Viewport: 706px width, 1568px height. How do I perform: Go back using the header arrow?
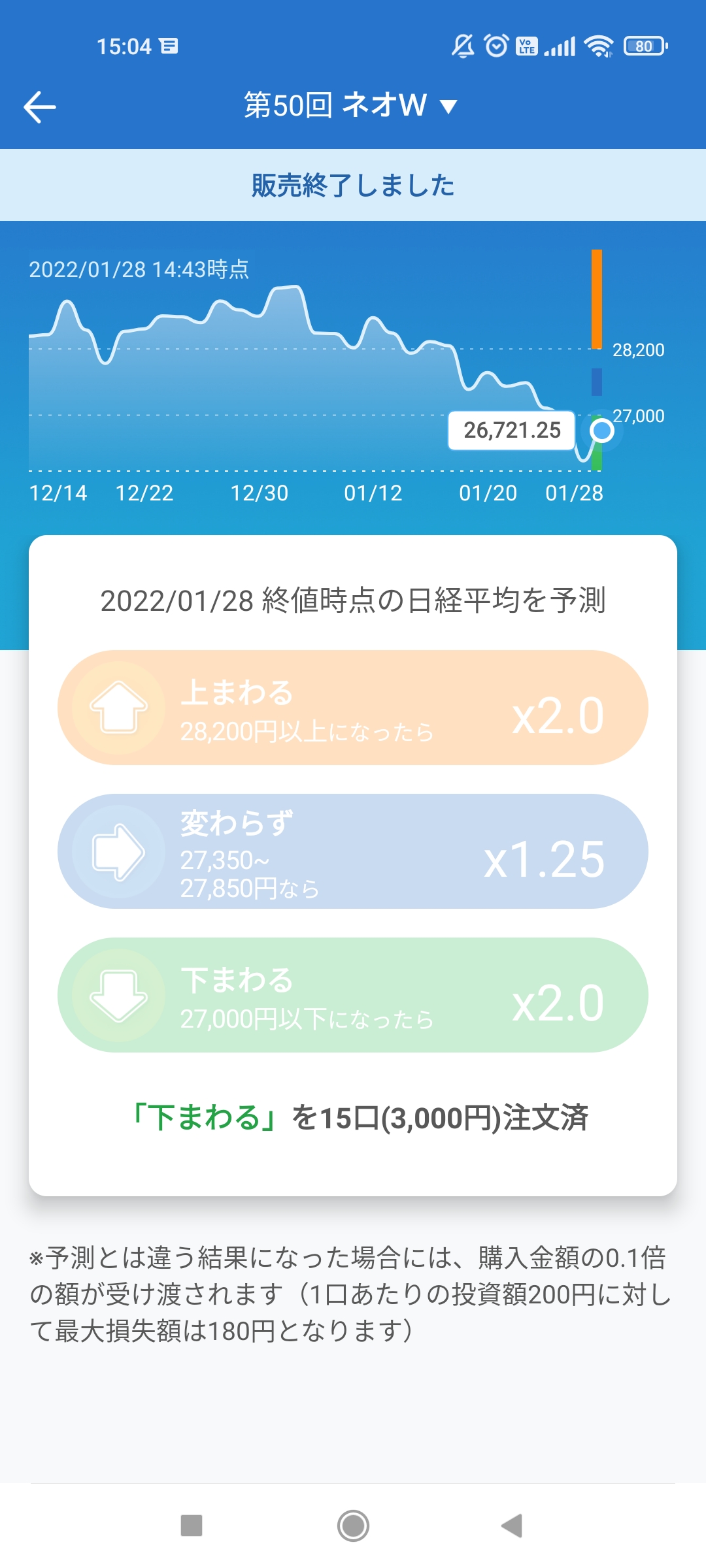pyautogui.click(x=40, y=107)
